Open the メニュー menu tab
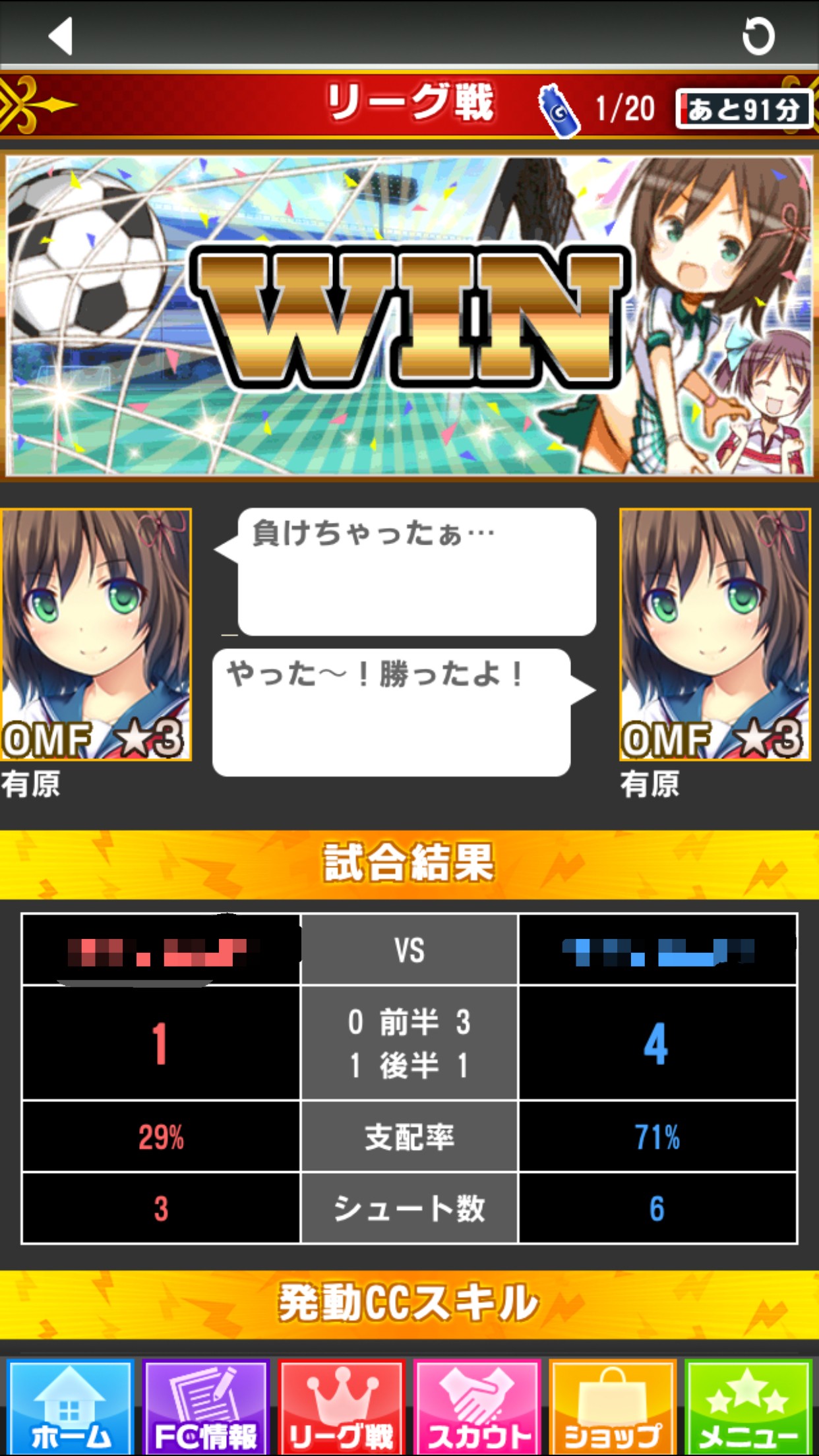The width and height of the screenshot is (819, 1456). pyautogui.click(x=748, y=1407)
